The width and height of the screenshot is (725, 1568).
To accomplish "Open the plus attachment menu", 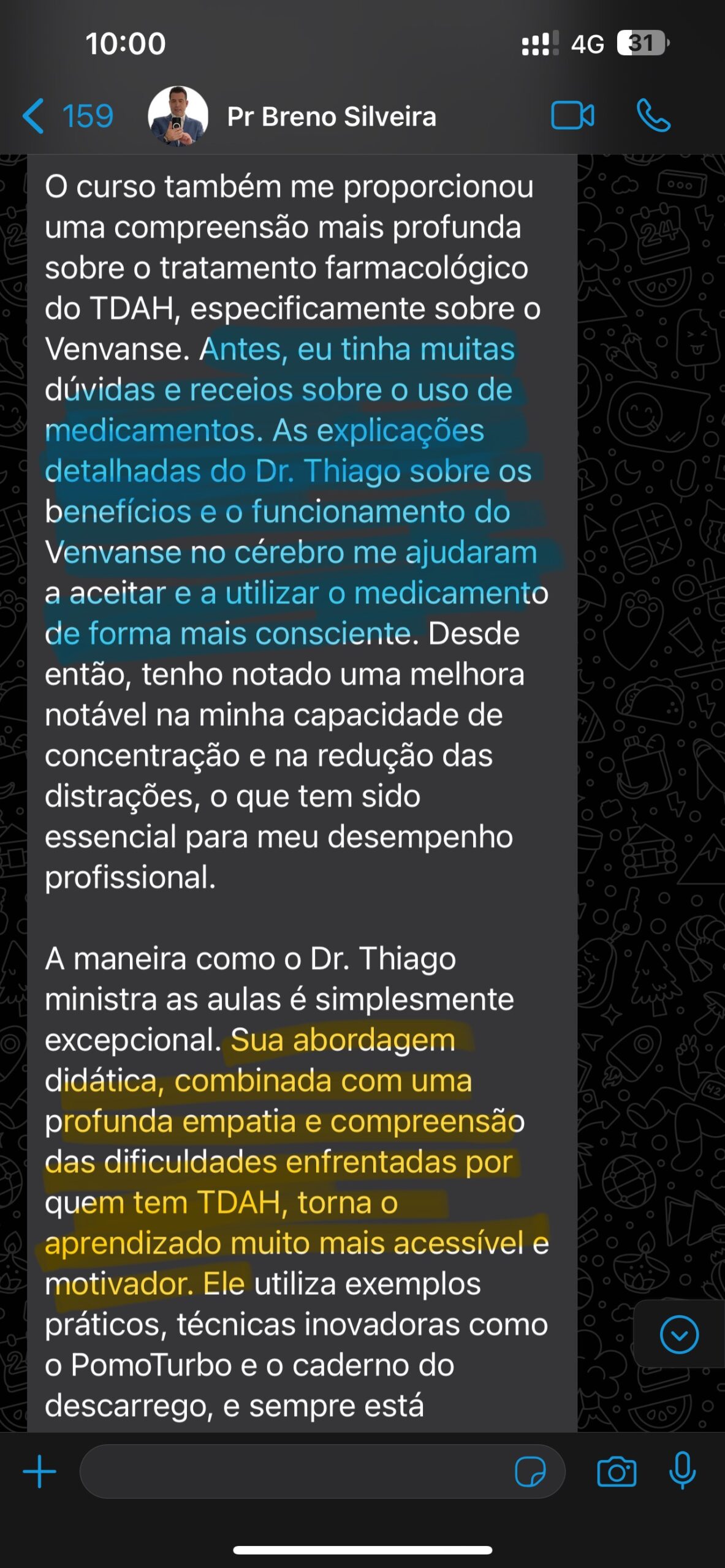I will tap(40, 1471).
